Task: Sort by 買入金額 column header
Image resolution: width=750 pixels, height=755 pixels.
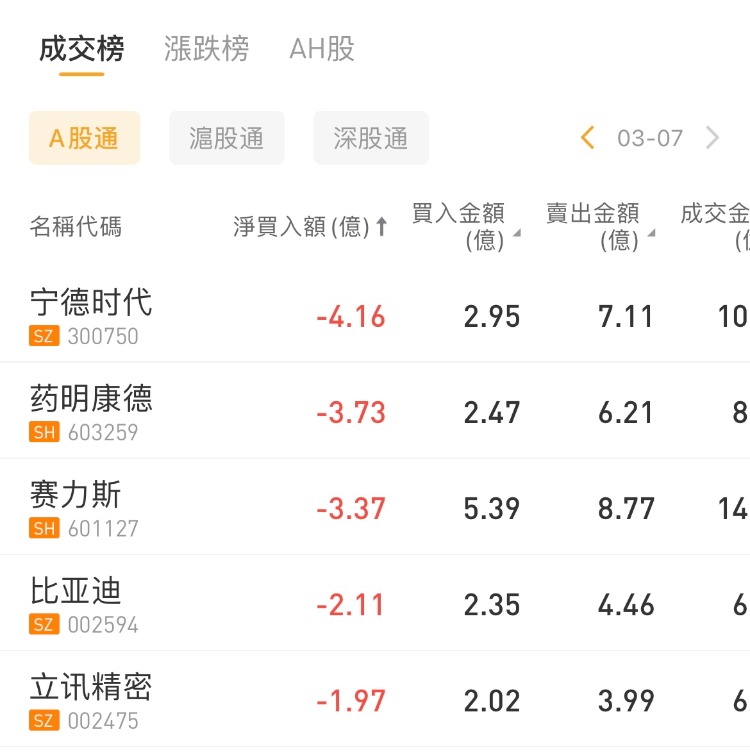Action: click(x=465, y=226)
